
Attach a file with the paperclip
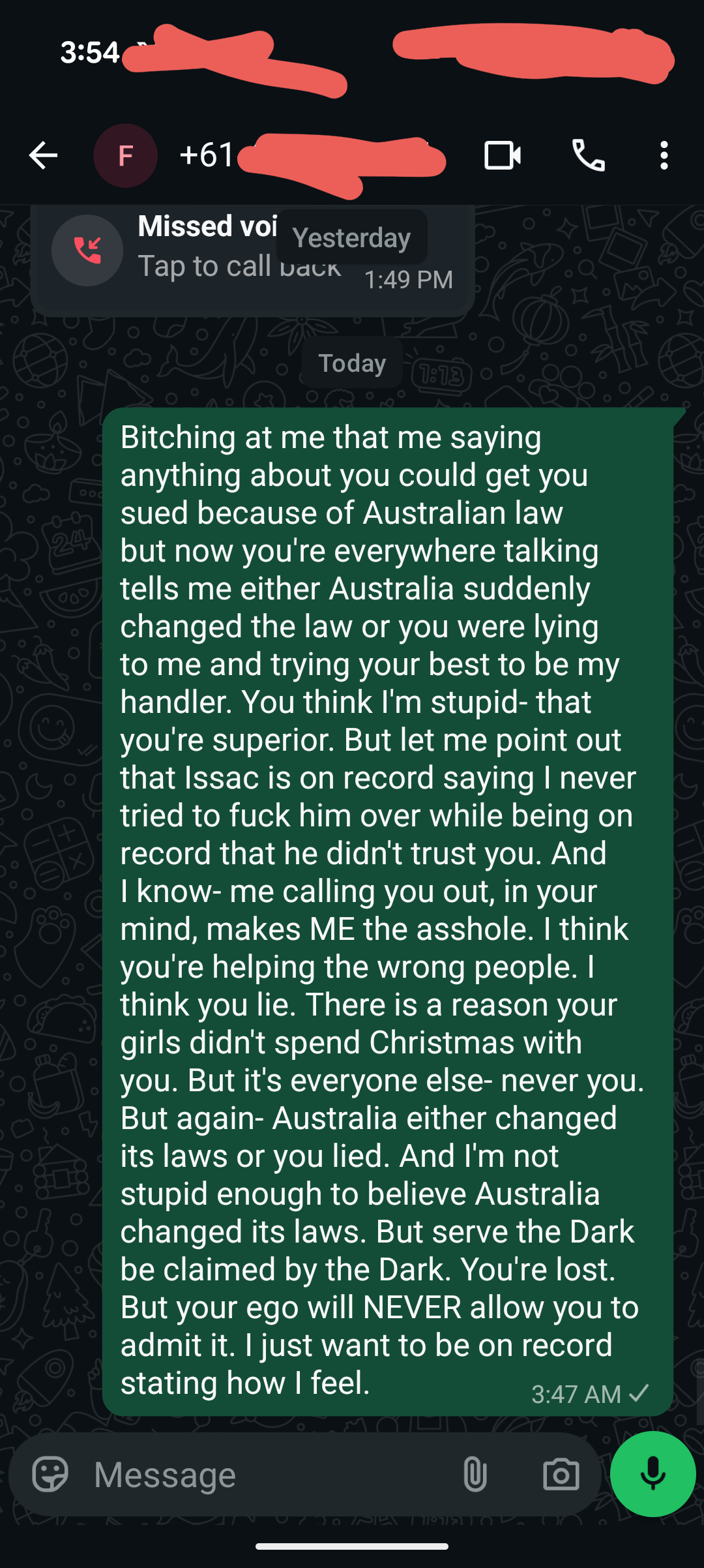click(x=475, y=1474)
